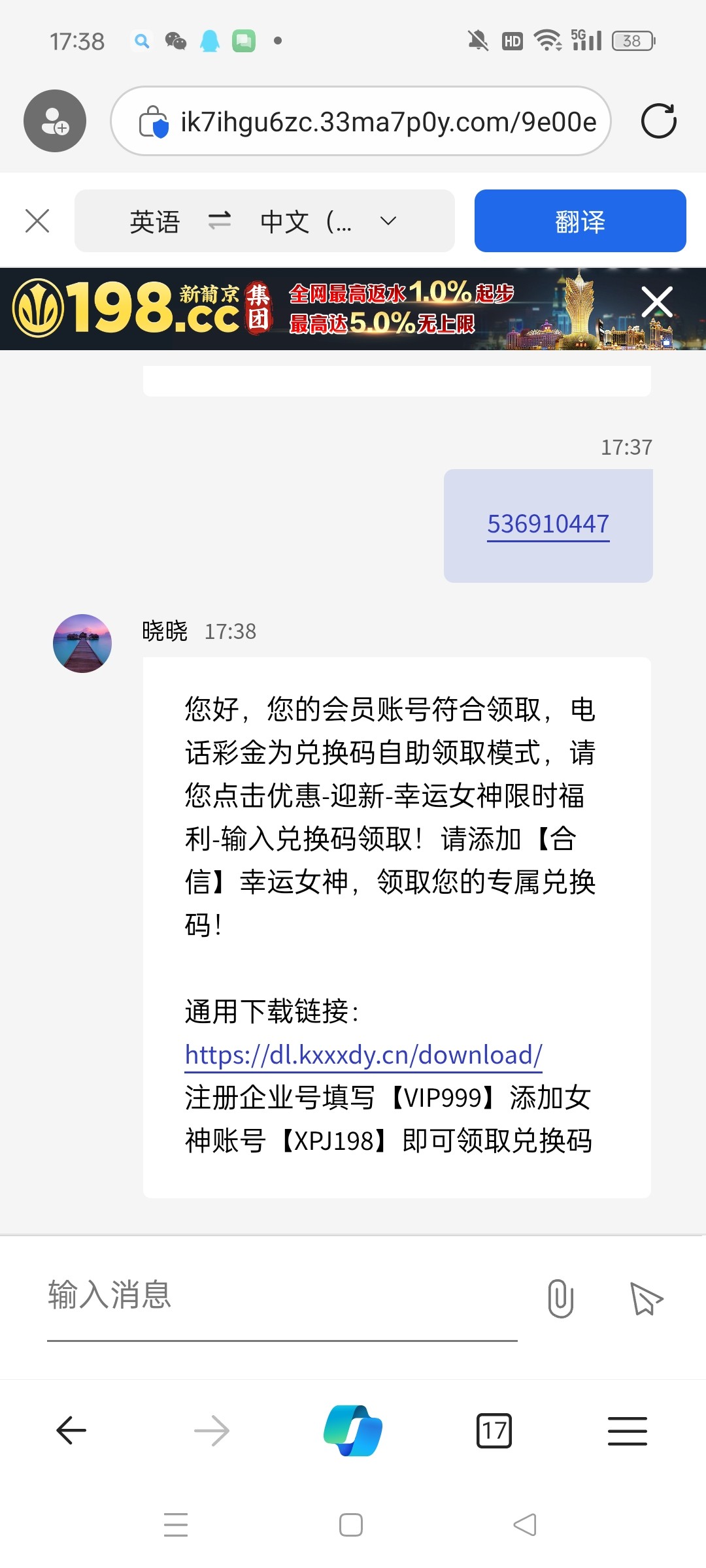
Task: Attach a file with paperclip icon
Action: coord(560,1298)
